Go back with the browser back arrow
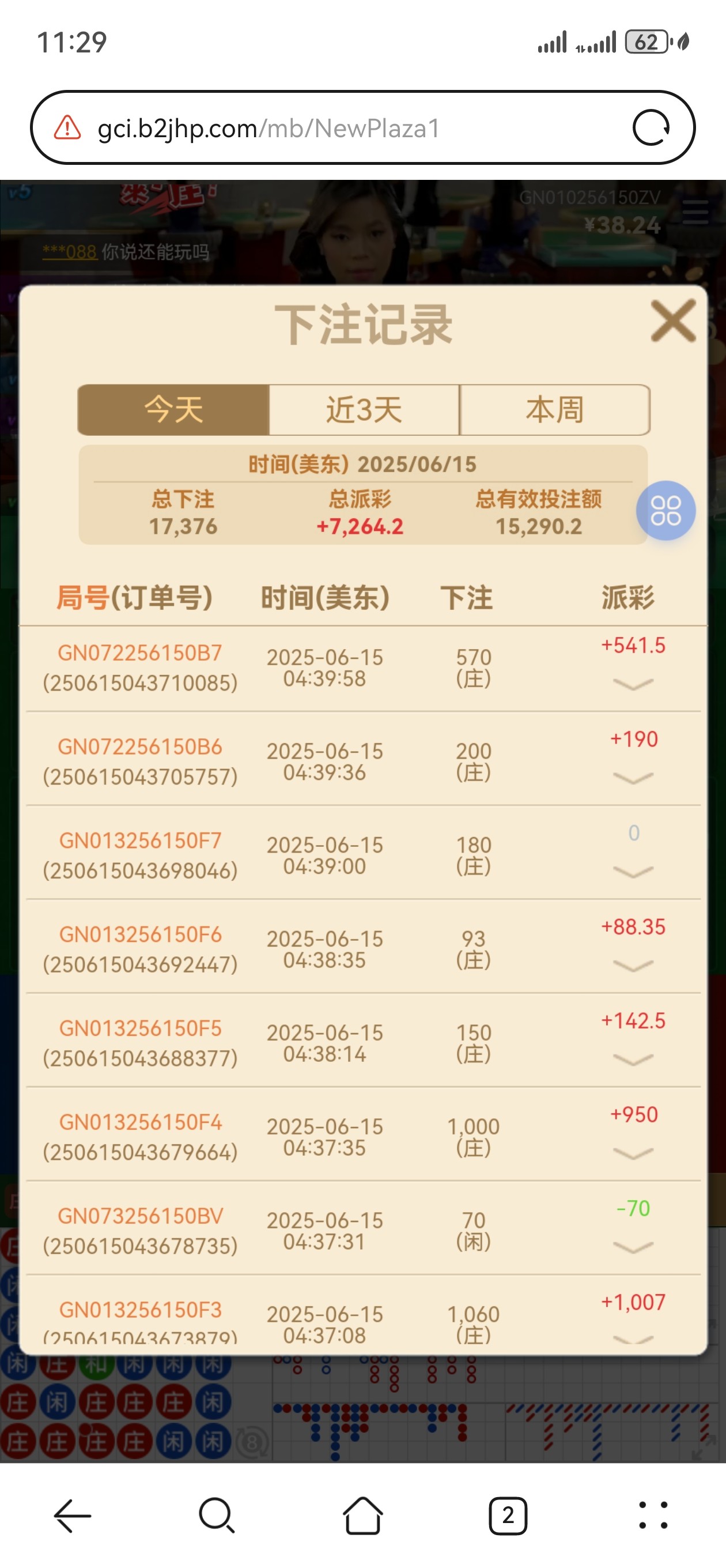Image resolution: width=726 pixels, height=1568 pixels. coord(73,1515)
